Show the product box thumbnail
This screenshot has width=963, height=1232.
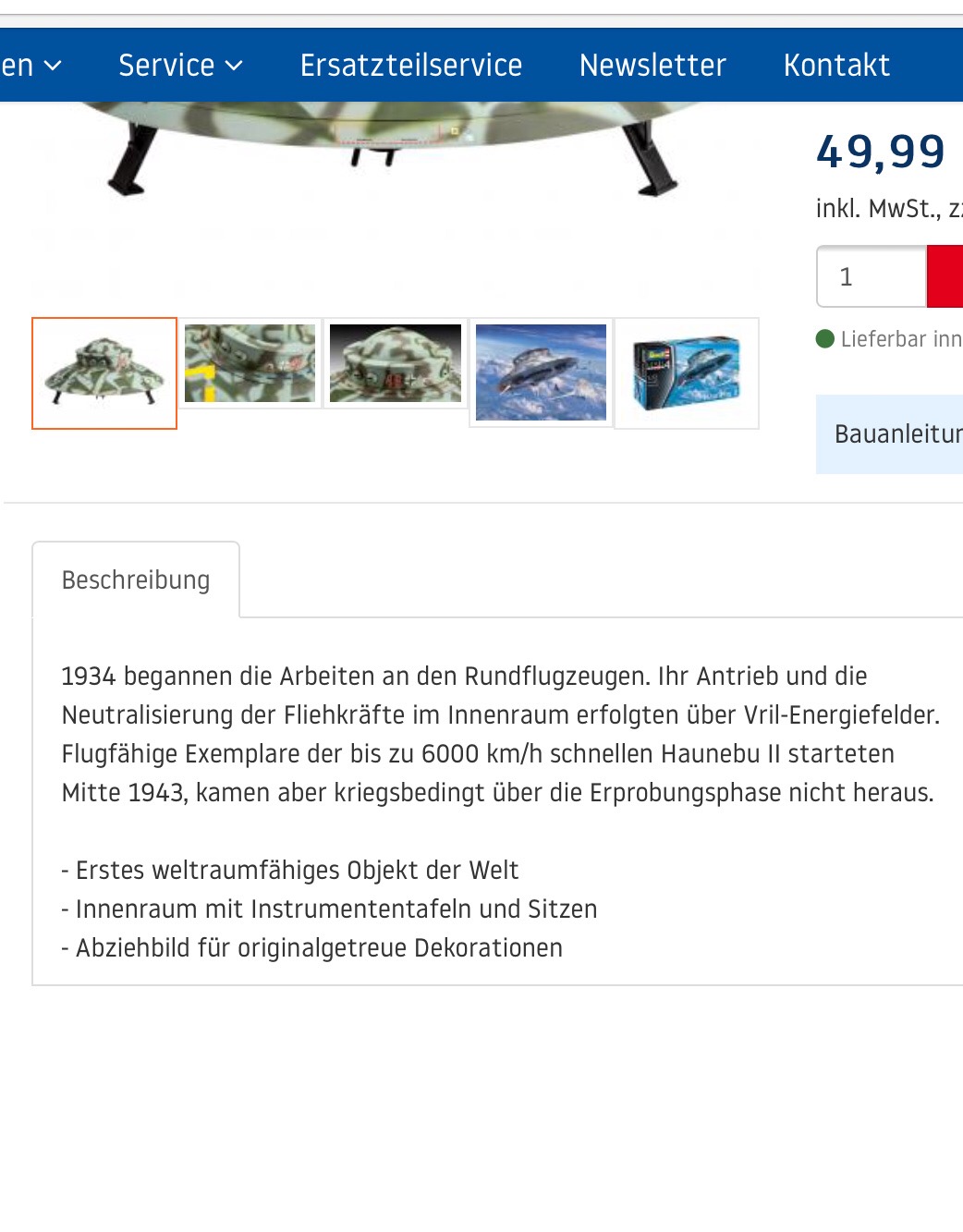687,373
